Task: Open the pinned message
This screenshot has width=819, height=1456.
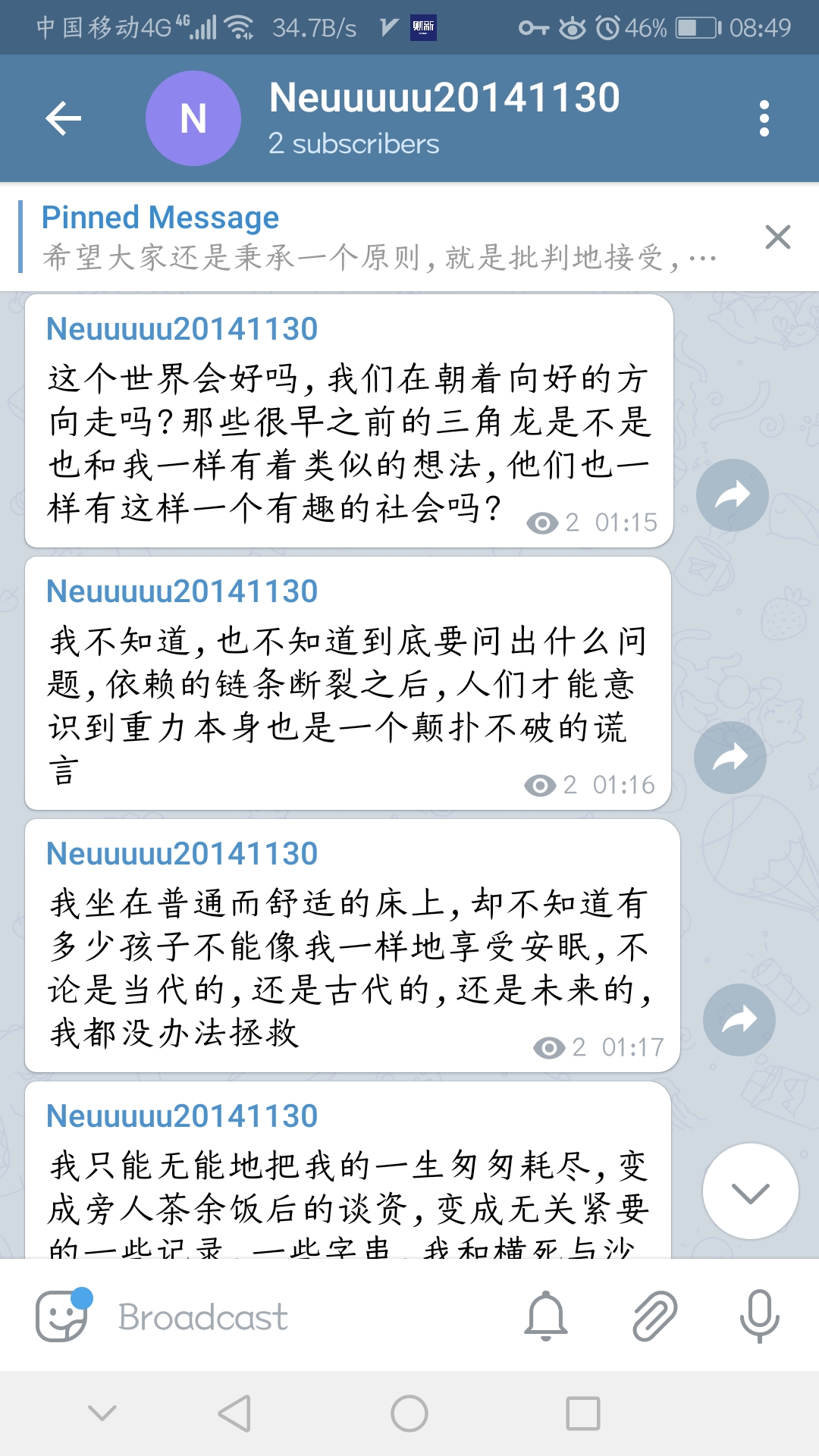Action: click(x=379, y=237)
